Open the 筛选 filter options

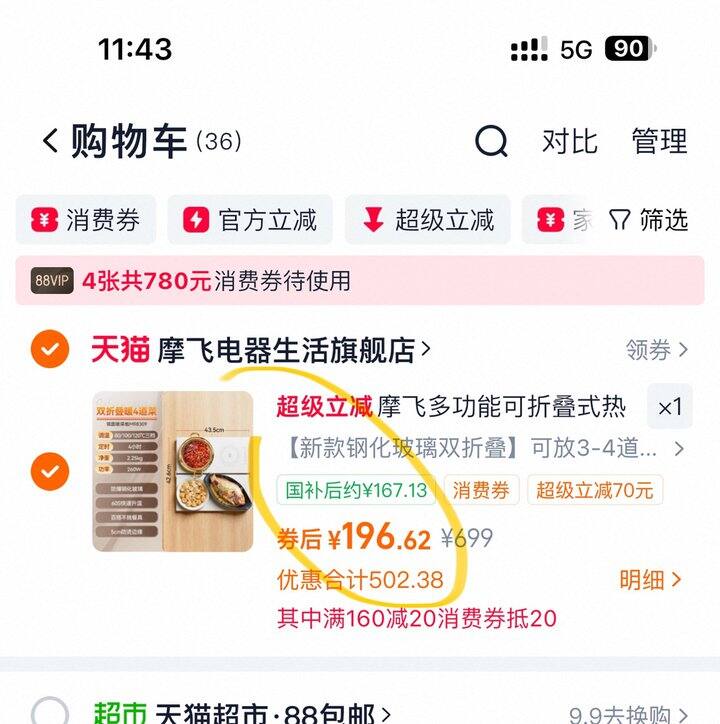(x=649, y=220)
